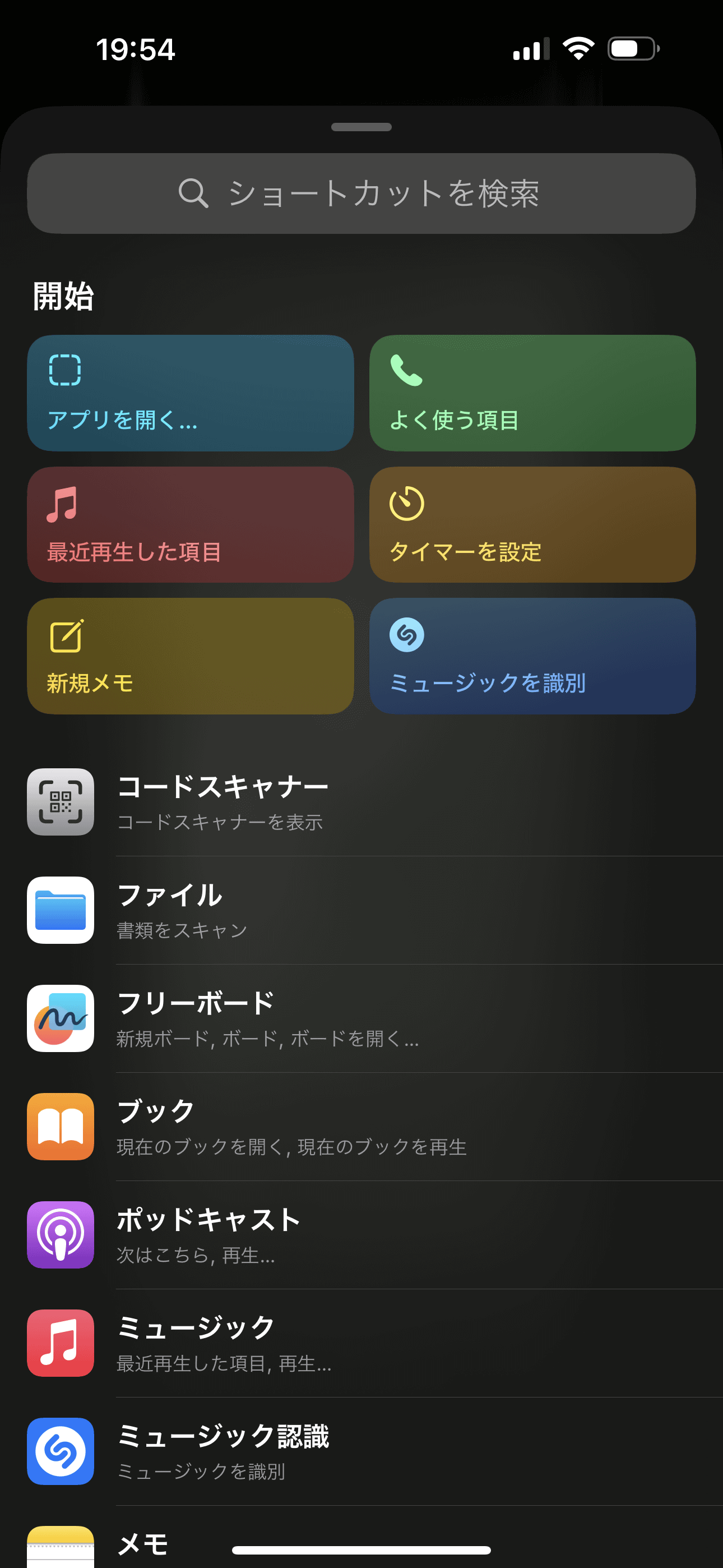Tap the ミュージックを識別 shortcut card
Screen dimensions: 723x1568
click(x=532, y=656)
